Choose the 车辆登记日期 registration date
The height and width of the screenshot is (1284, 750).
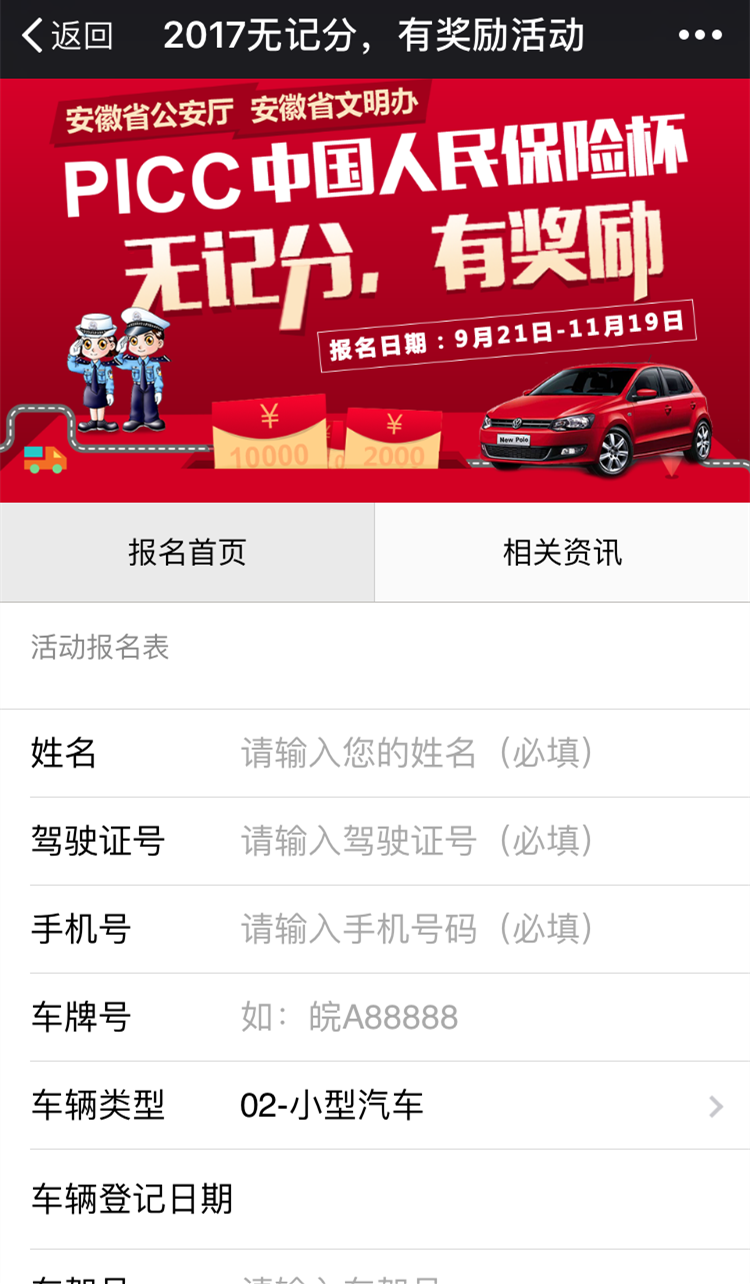point(480,1198)
